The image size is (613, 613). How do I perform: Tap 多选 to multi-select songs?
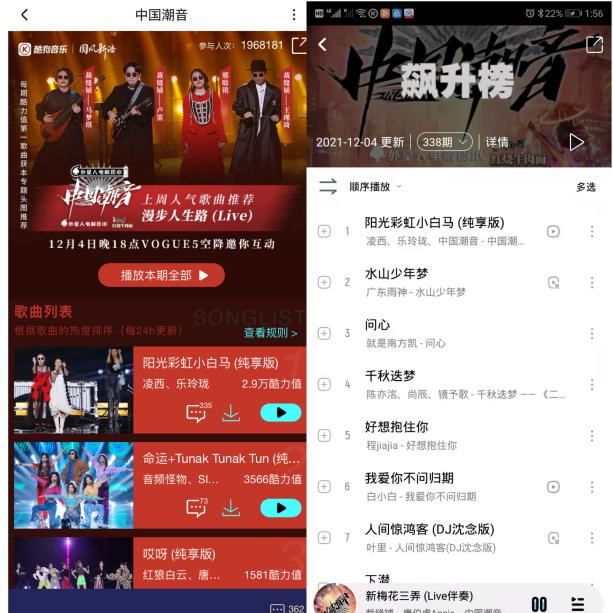point(586,187)
